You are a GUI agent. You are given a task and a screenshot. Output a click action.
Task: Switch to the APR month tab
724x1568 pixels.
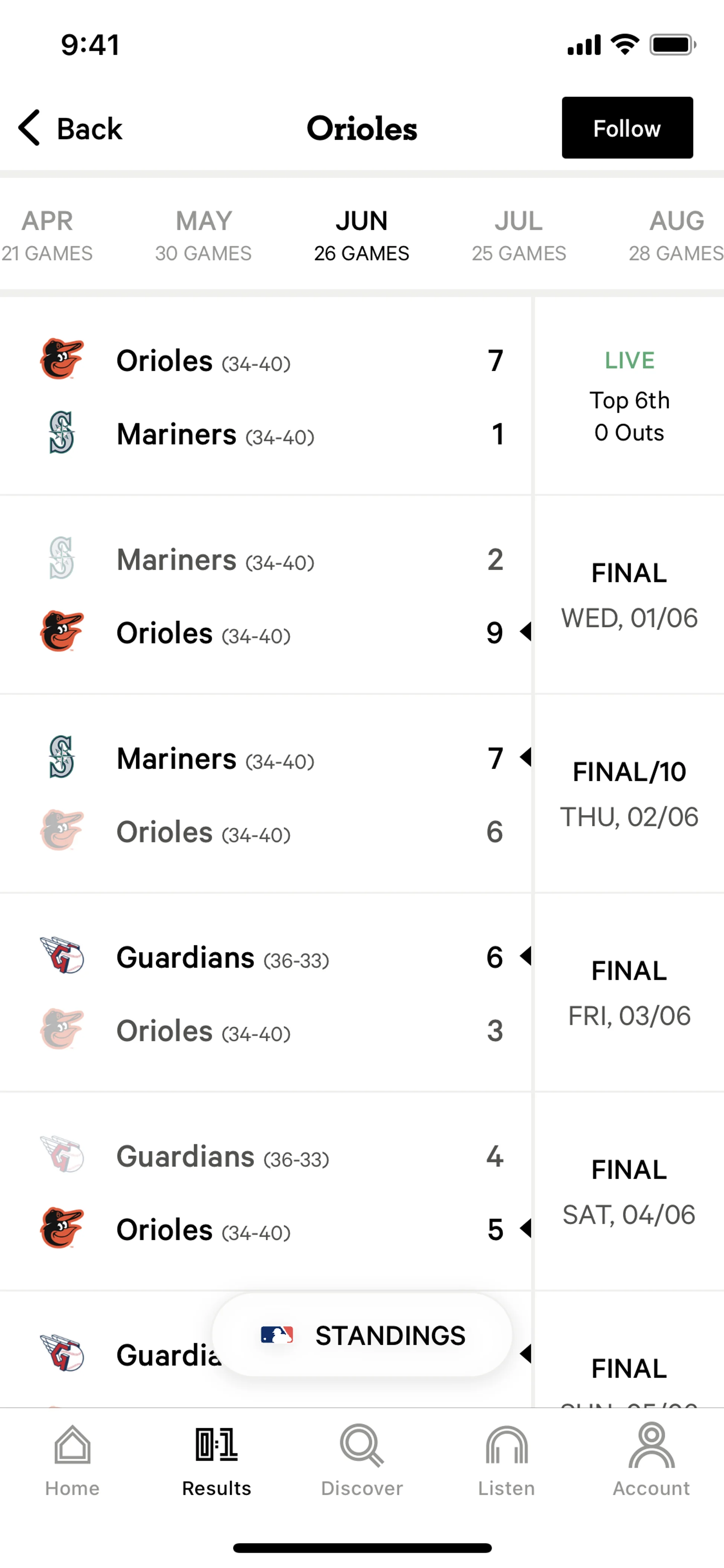(47, 235)
